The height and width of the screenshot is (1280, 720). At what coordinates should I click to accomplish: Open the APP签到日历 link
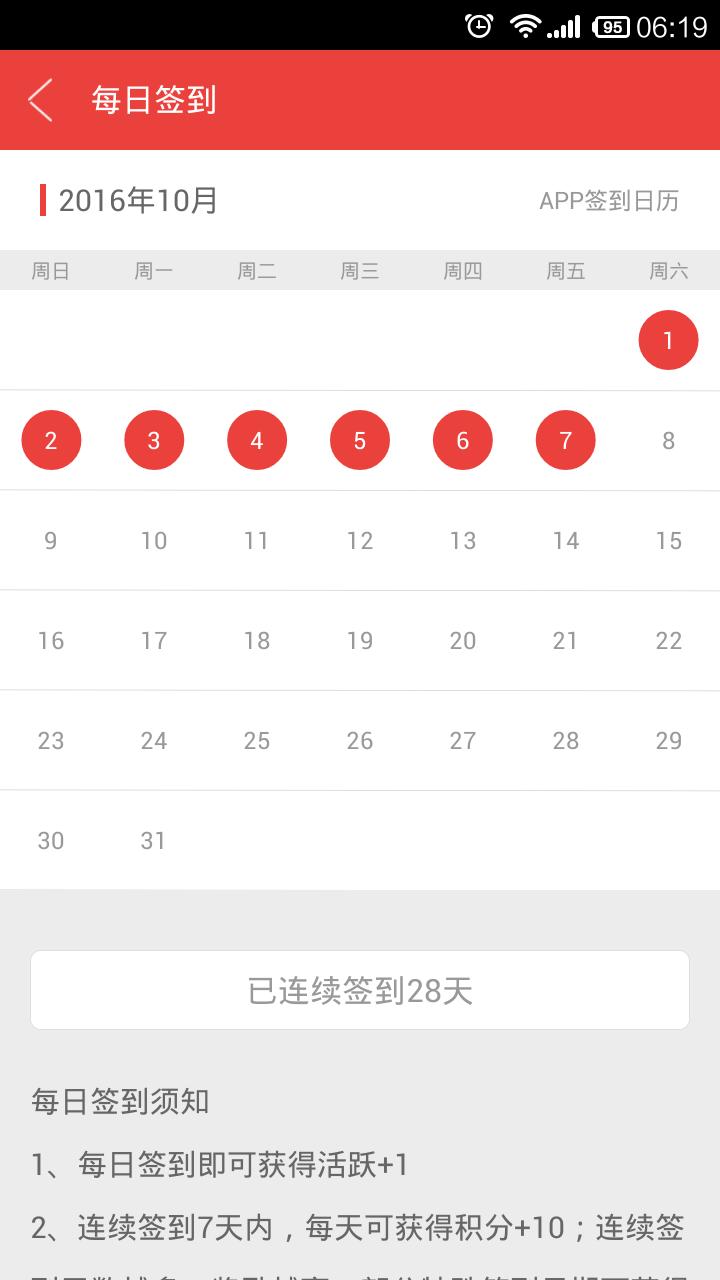[609, 201]
